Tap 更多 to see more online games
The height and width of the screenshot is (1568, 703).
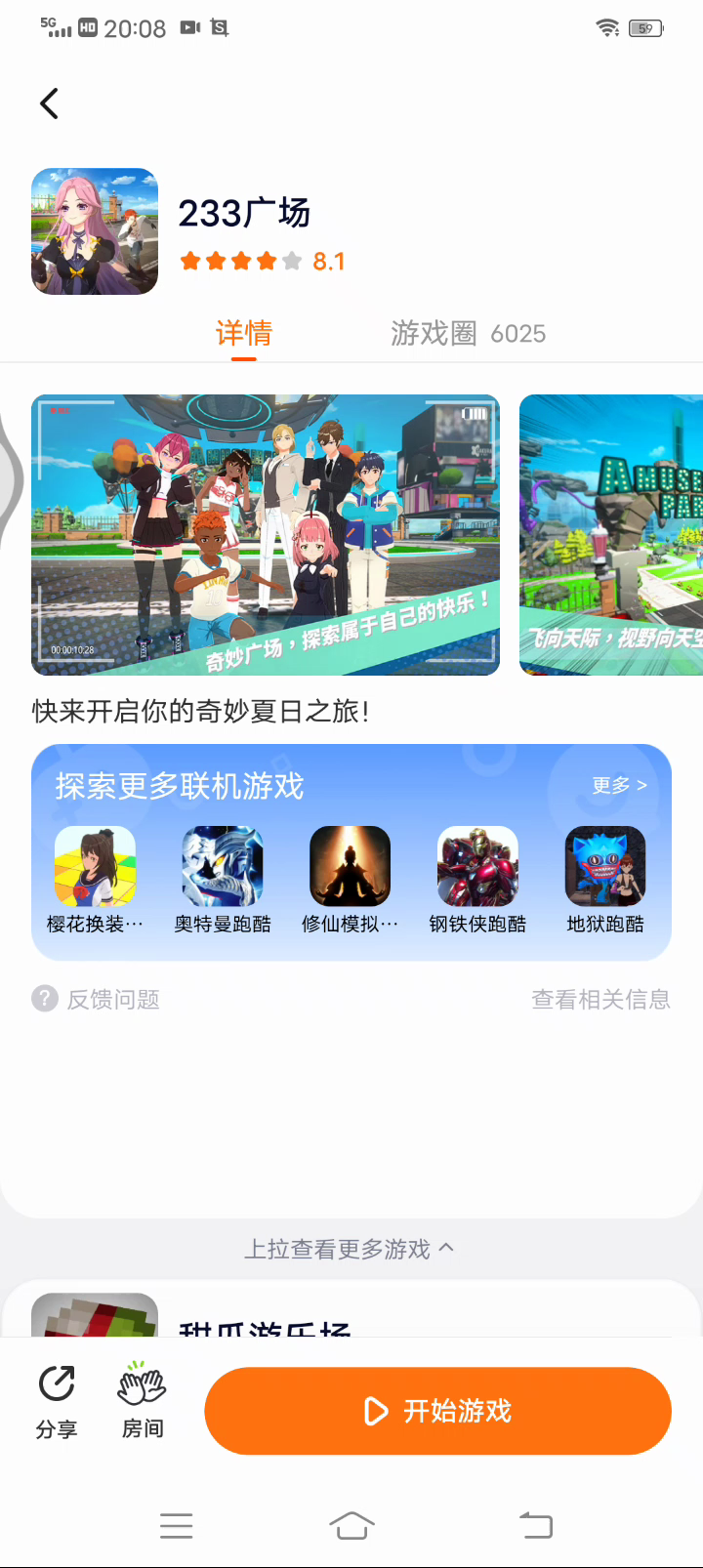(x=619, y=785)
